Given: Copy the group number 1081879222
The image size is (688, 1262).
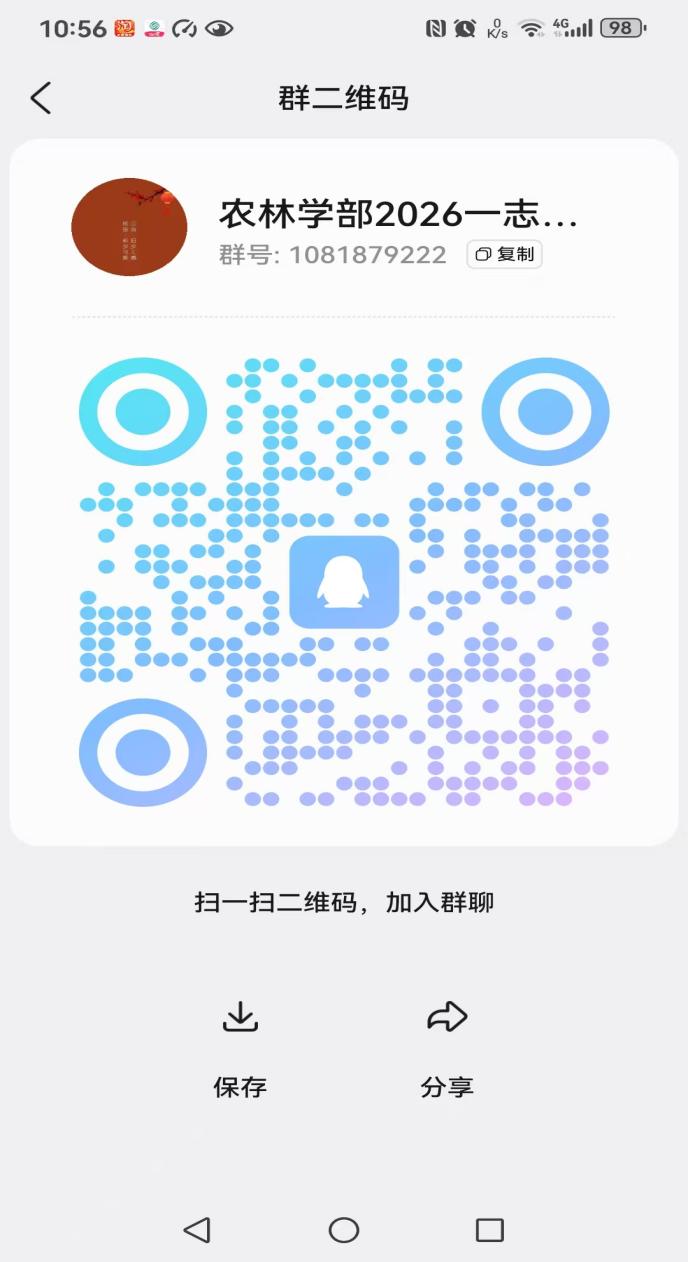Looking at the screenshot, I should pos(505,255).
